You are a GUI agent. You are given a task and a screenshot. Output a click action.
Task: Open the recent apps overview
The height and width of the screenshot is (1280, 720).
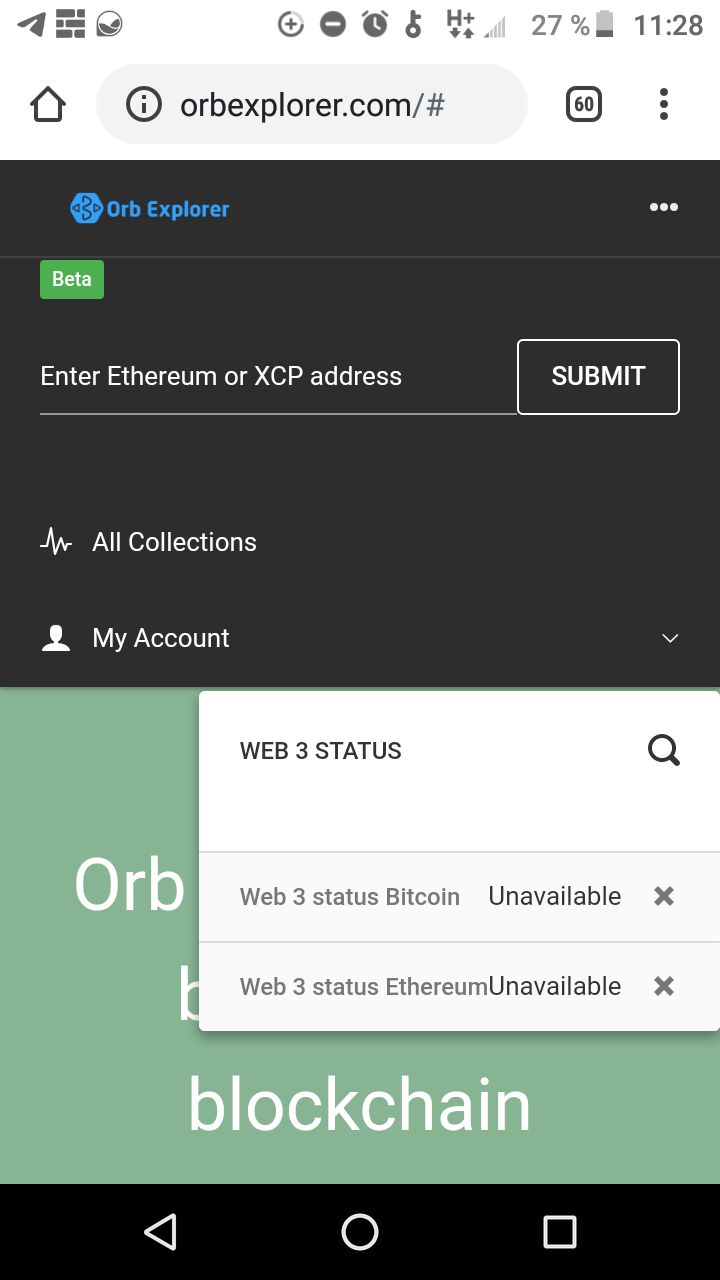click(560, 1232)
